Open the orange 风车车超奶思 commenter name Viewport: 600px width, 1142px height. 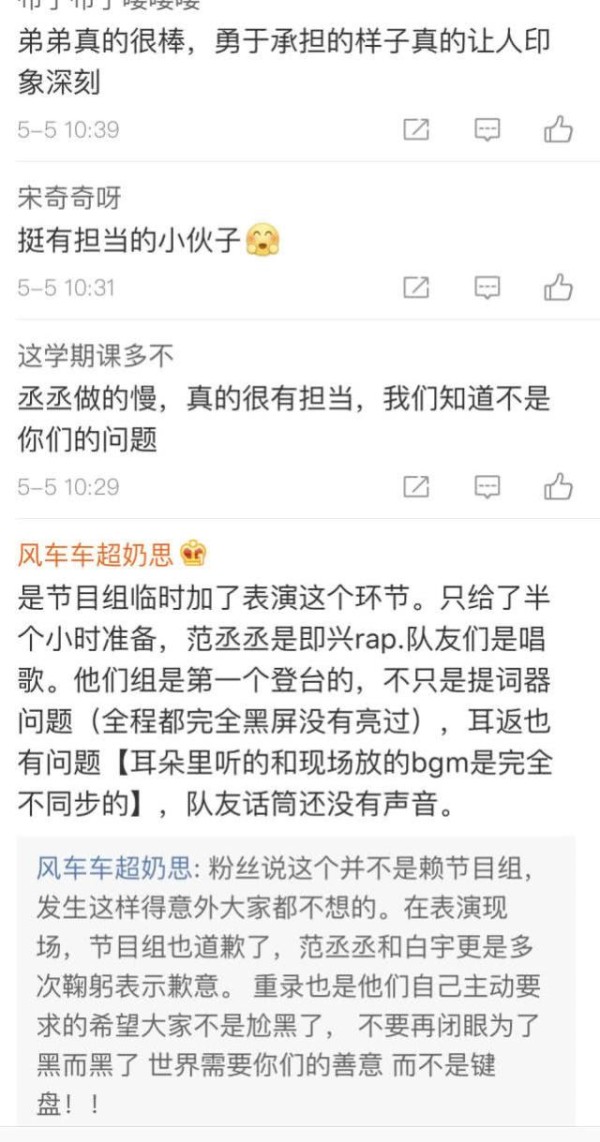tap(95, 556)
